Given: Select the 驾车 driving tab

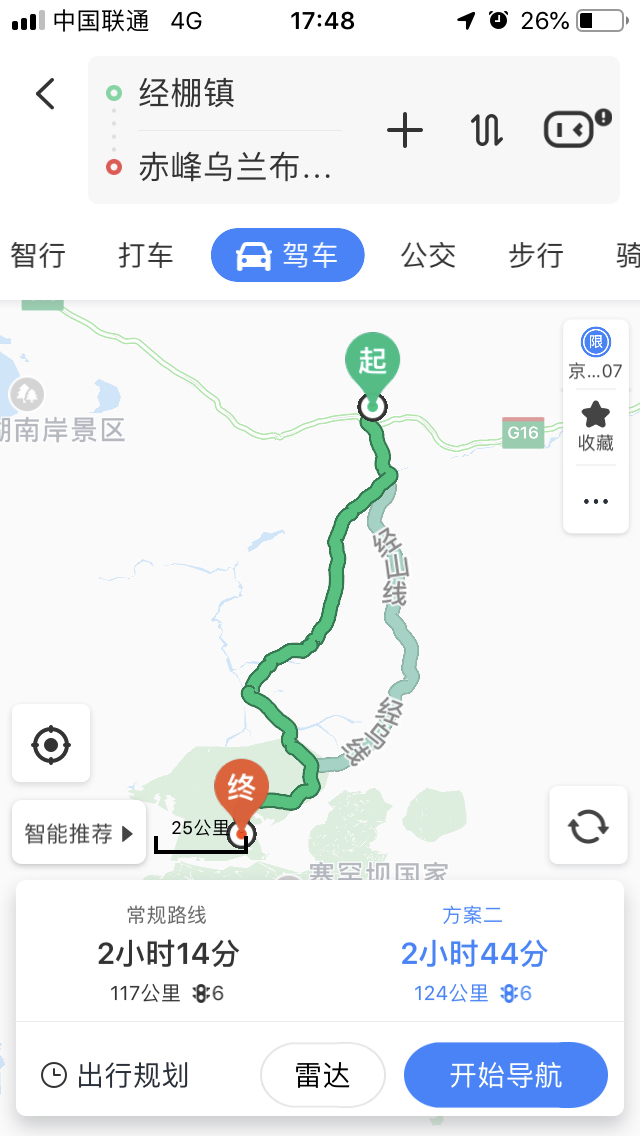Looking at the screenshot, I should pyautogui.click(x=287, y=256).
